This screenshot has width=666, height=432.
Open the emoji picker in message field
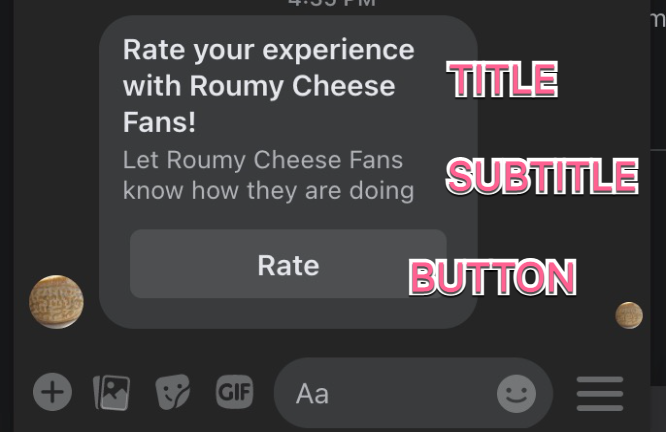517,393
